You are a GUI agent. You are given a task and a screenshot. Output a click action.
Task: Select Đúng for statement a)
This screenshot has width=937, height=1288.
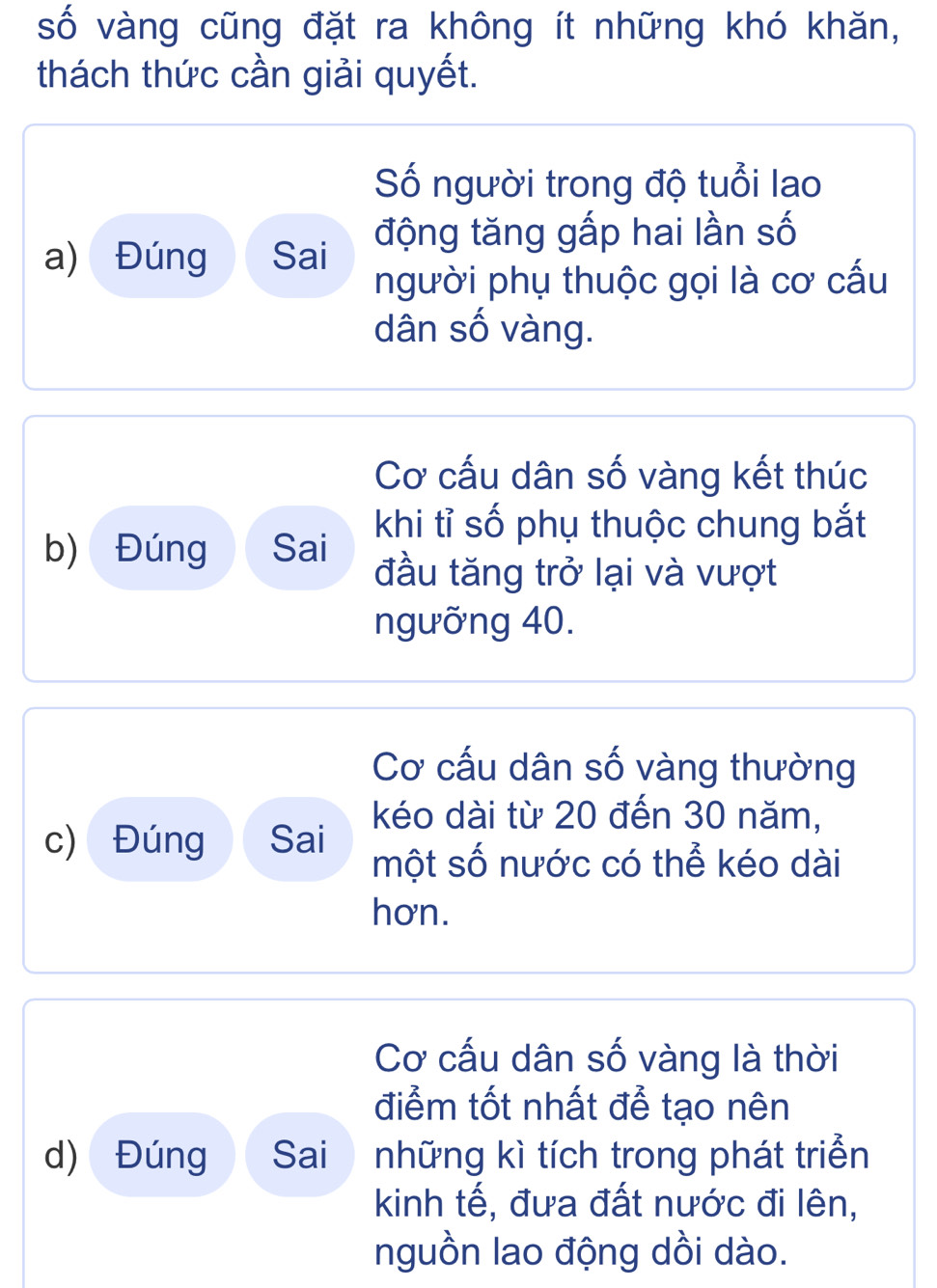[x=162, y=256]
